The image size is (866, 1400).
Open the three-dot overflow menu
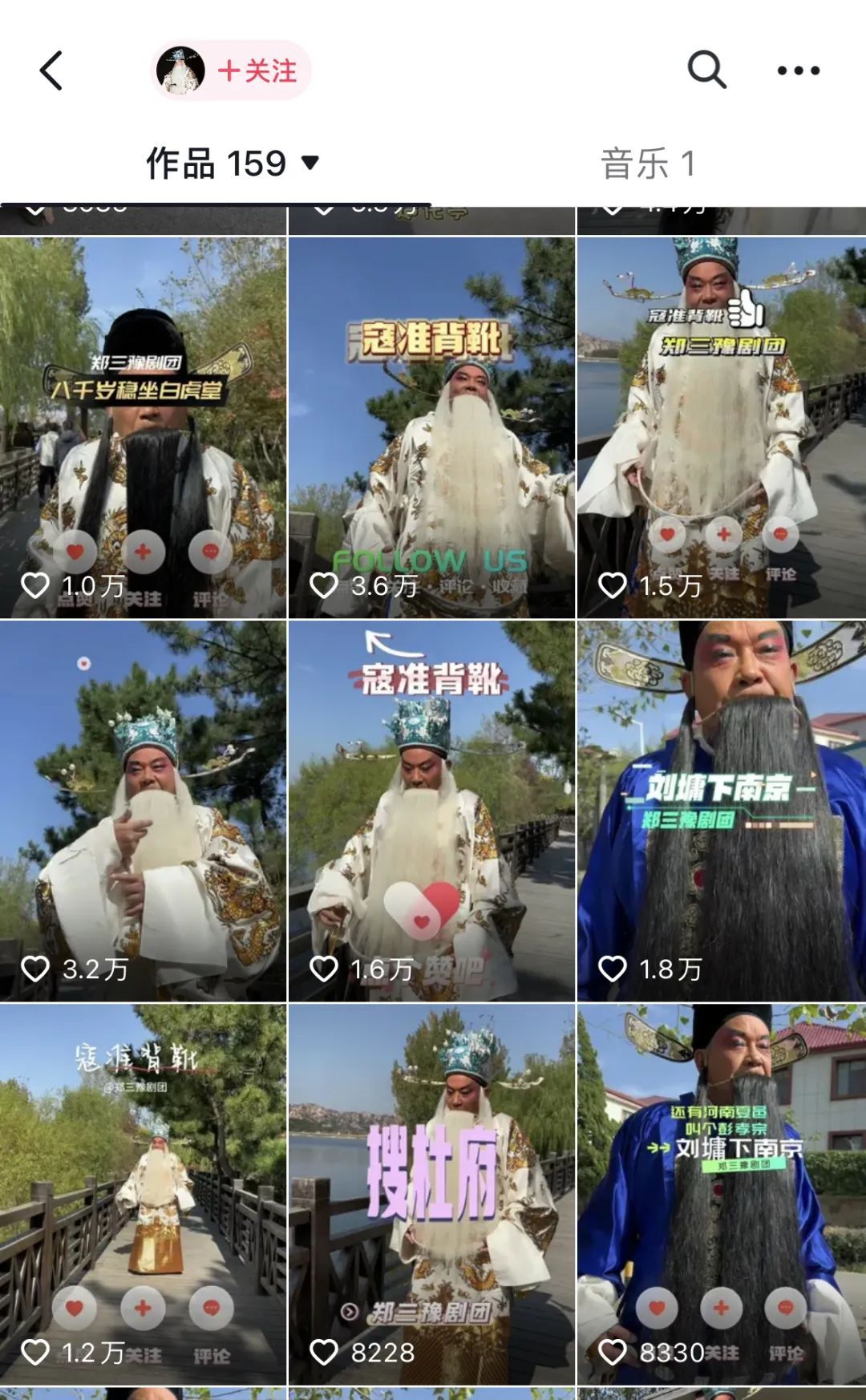(798, 71)
